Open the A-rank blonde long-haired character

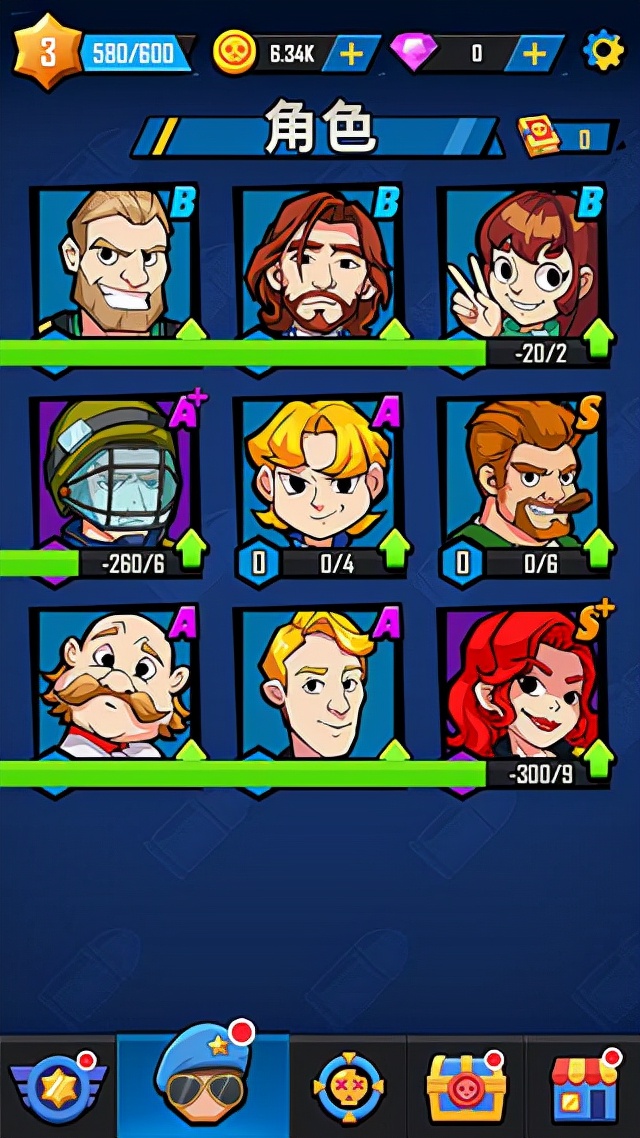pyautogui.click(x=319, y=475)
